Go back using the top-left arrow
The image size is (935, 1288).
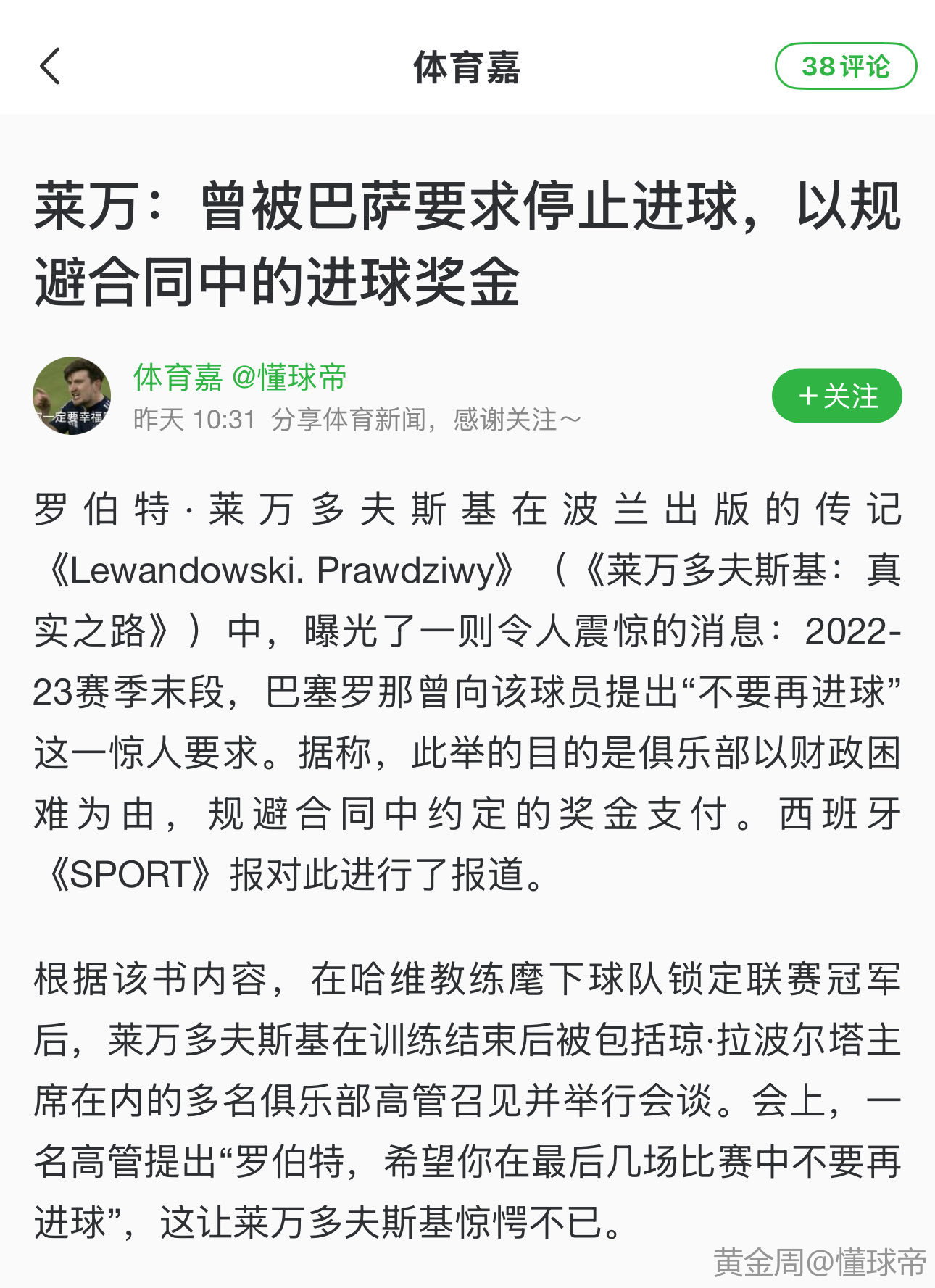(x=49, y=67)
